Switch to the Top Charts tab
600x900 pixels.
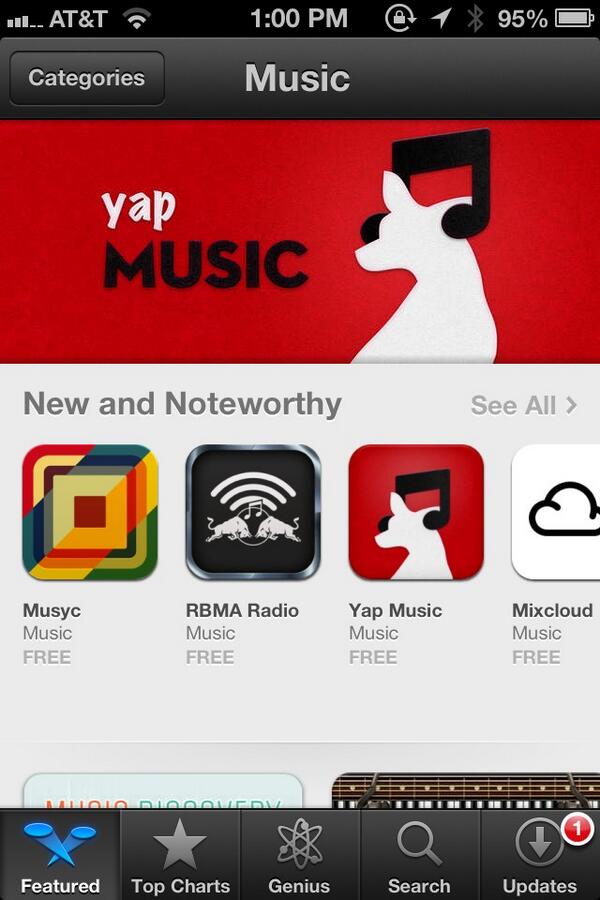click(x=180, y=857)
